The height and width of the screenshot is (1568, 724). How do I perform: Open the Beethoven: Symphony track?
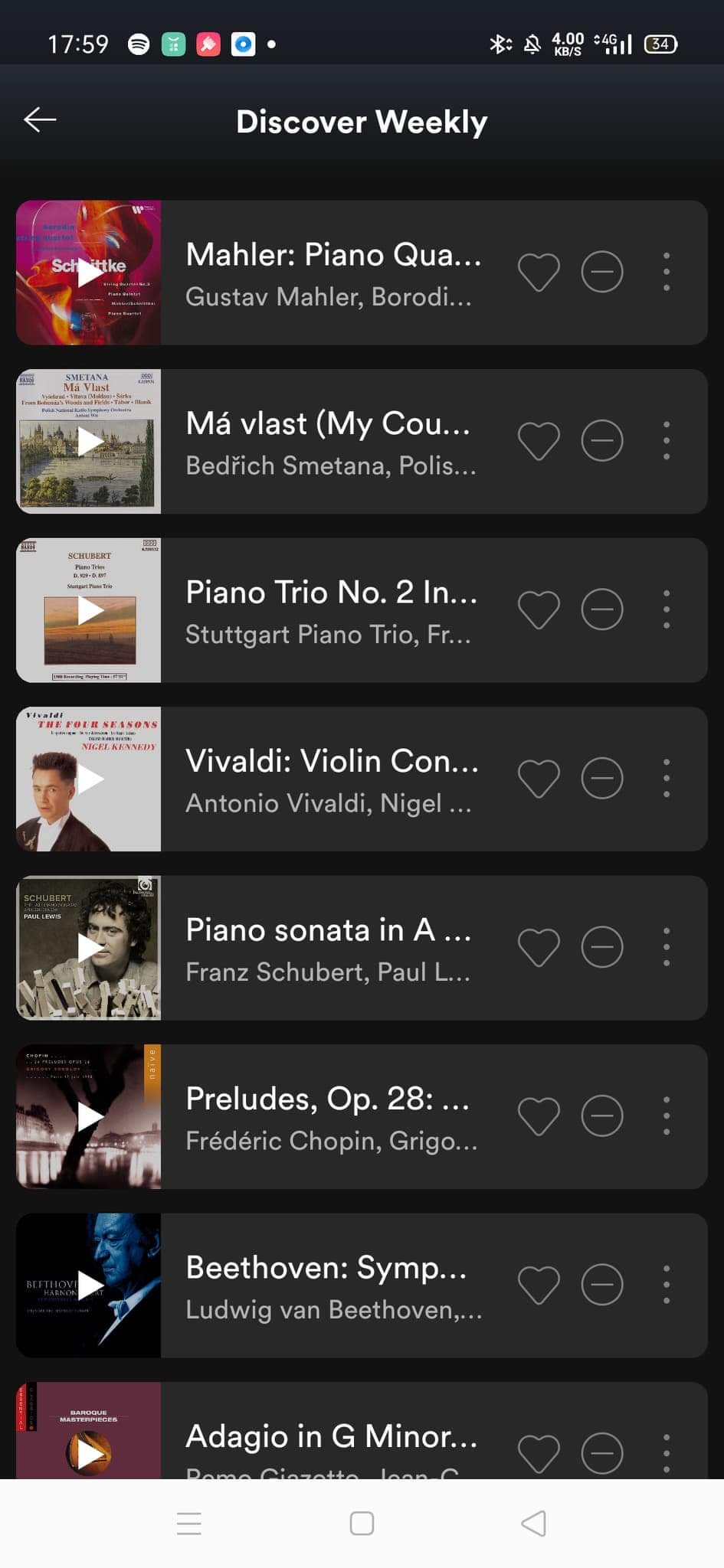(333, 1286)
